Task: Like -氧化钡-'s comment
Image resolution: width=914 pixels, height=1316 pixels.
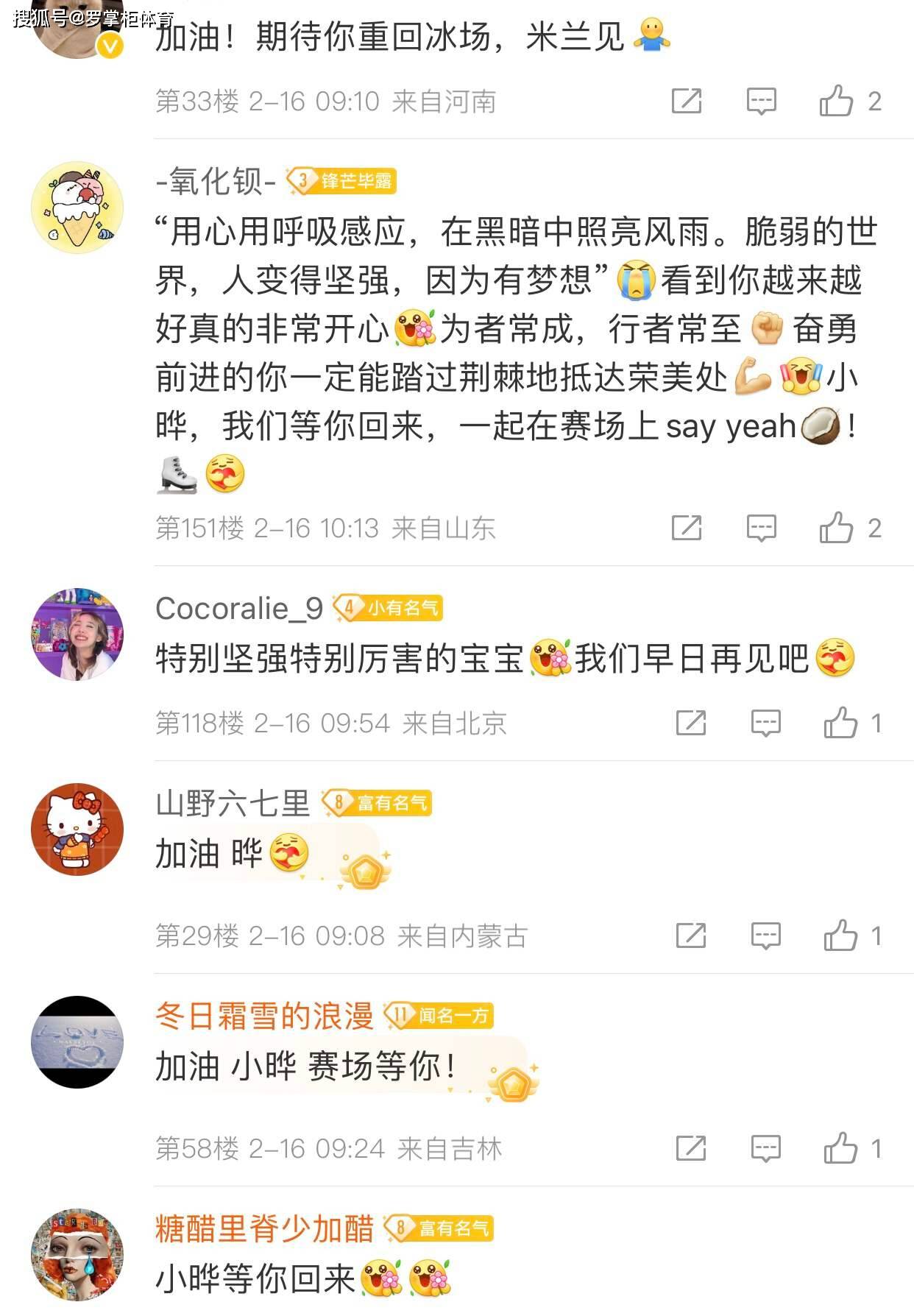Action: [837, 528]
